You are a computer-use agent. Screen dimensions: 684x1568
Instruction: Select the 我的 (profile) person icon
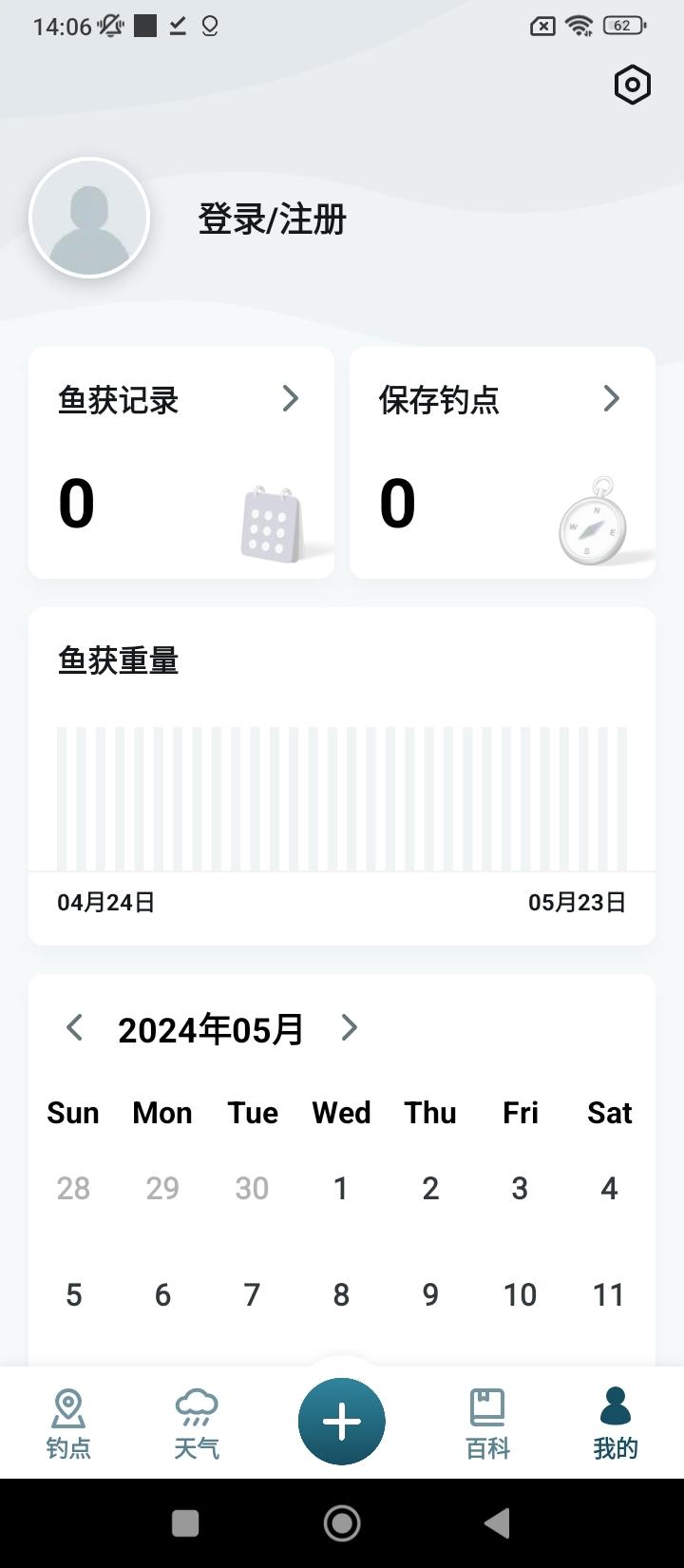click(x=615, y=1405)
